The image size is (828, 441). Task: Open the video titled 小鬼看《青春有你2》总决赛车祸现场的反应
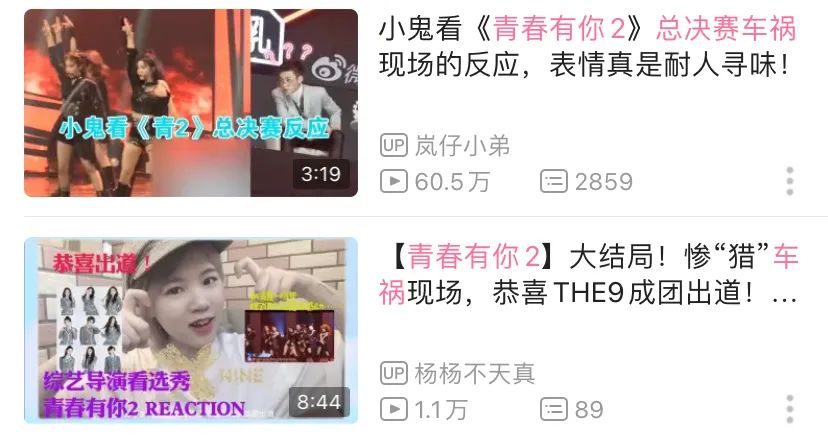click(587, 47)
